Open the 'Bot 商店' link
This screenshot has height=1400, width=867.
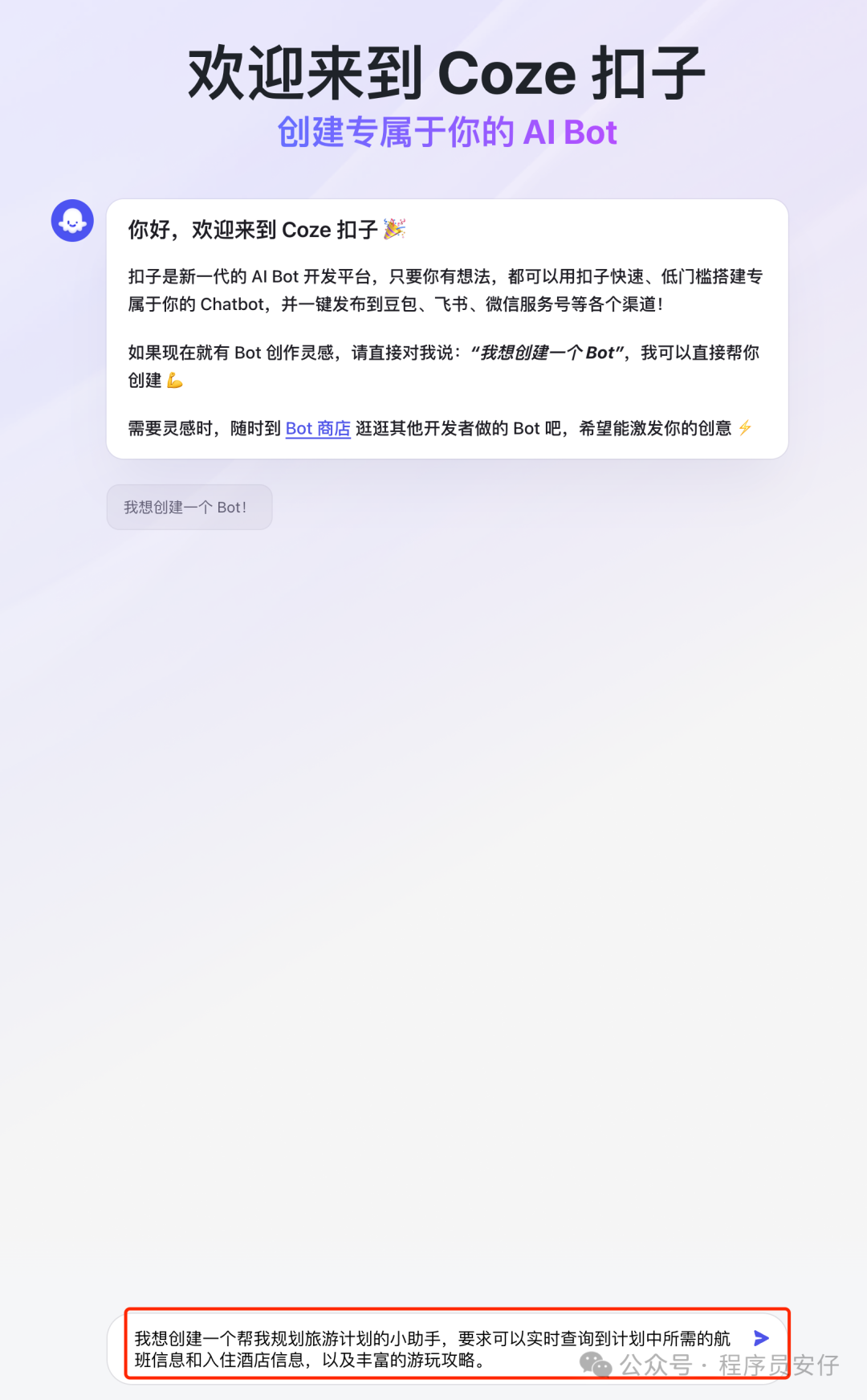tap(318, 429)
